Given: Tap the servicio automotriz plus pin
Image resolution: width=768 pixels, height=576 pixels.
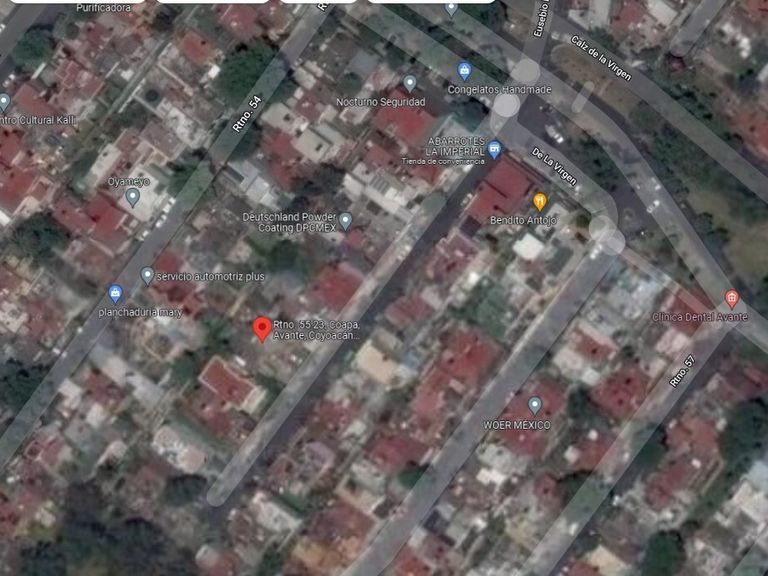Looking at the screenshot, I should (x=147, y=275).
